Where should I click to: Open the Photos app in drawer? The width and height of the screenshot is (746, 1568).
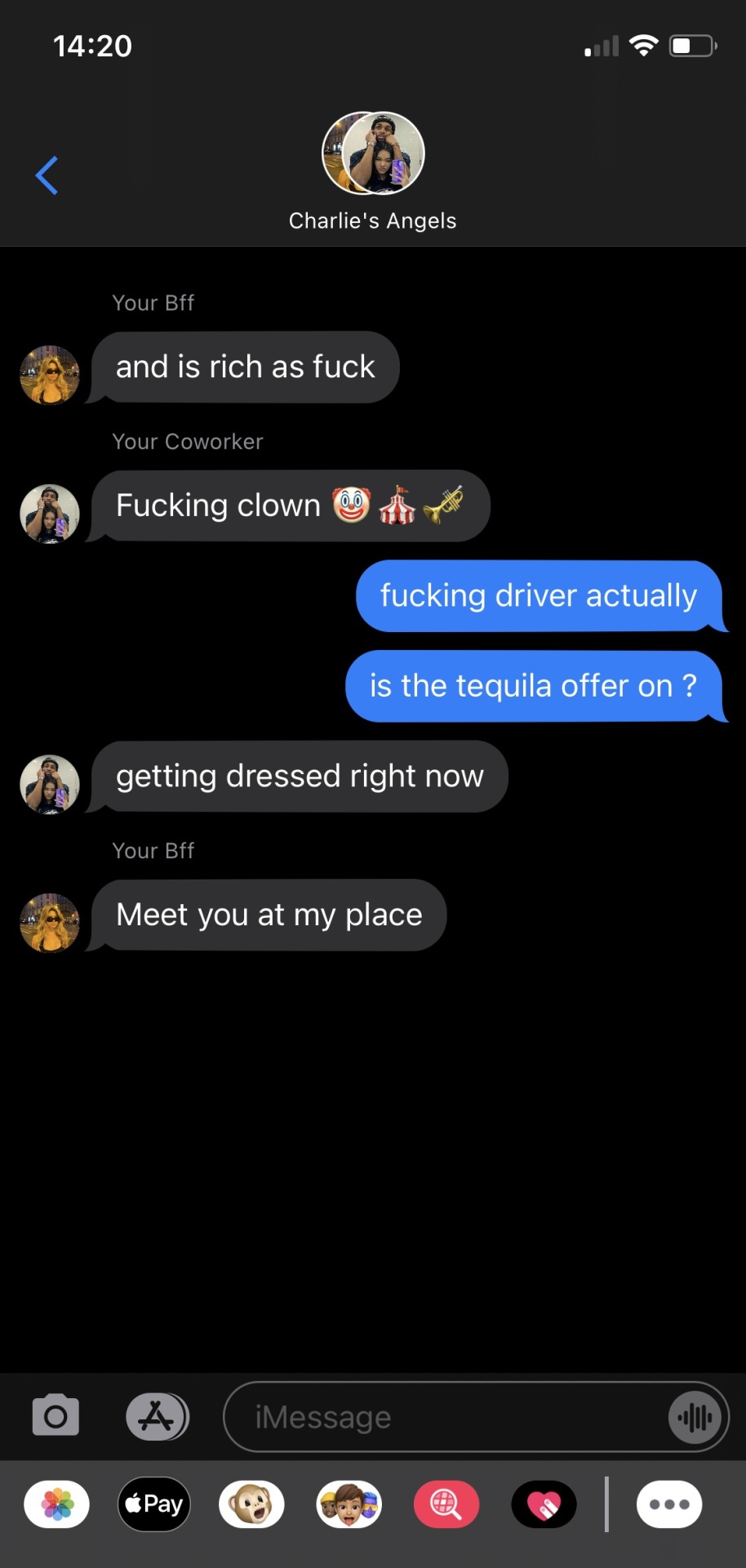57,1503
